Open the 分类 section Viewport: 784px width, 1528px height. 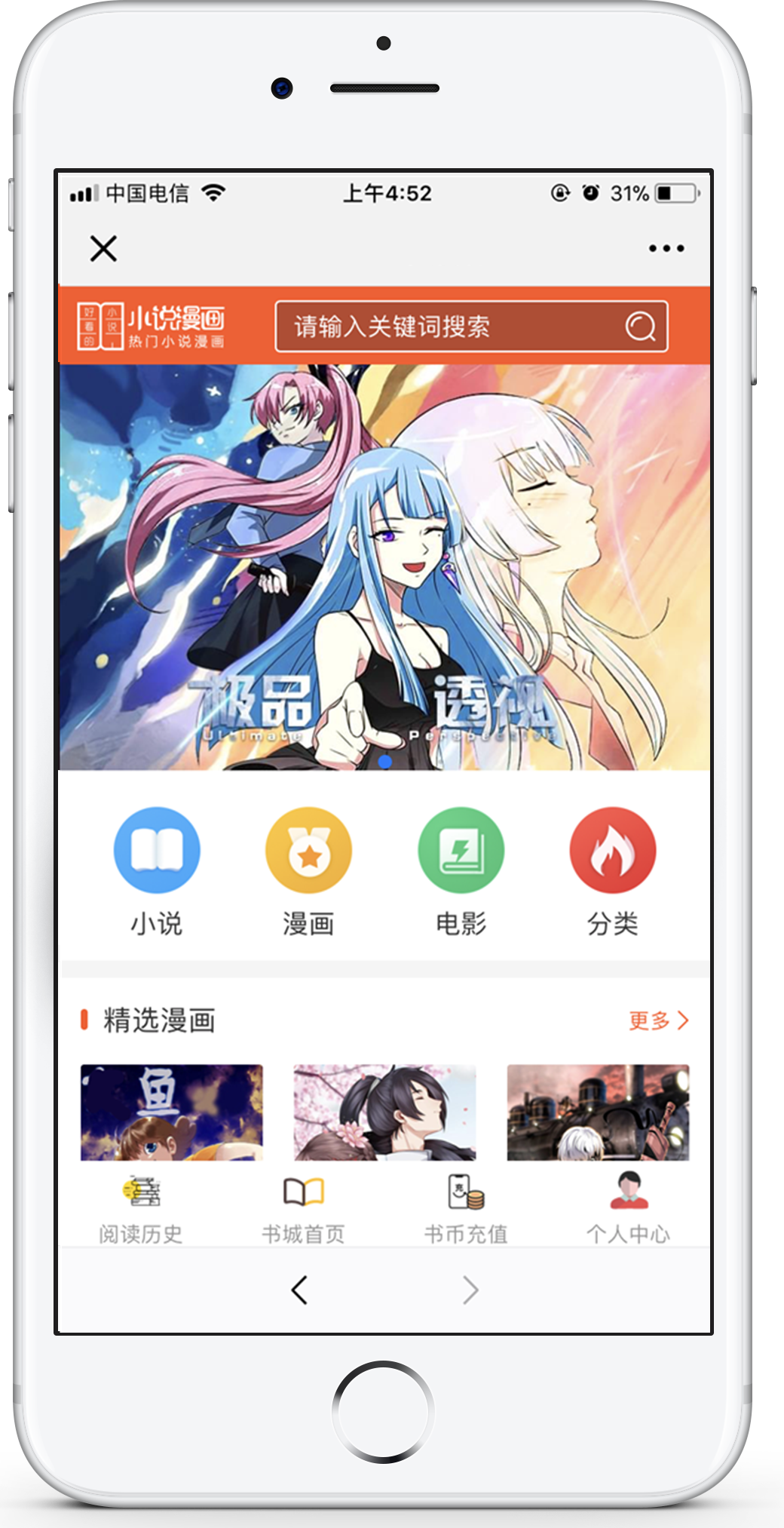click(612, 870)
